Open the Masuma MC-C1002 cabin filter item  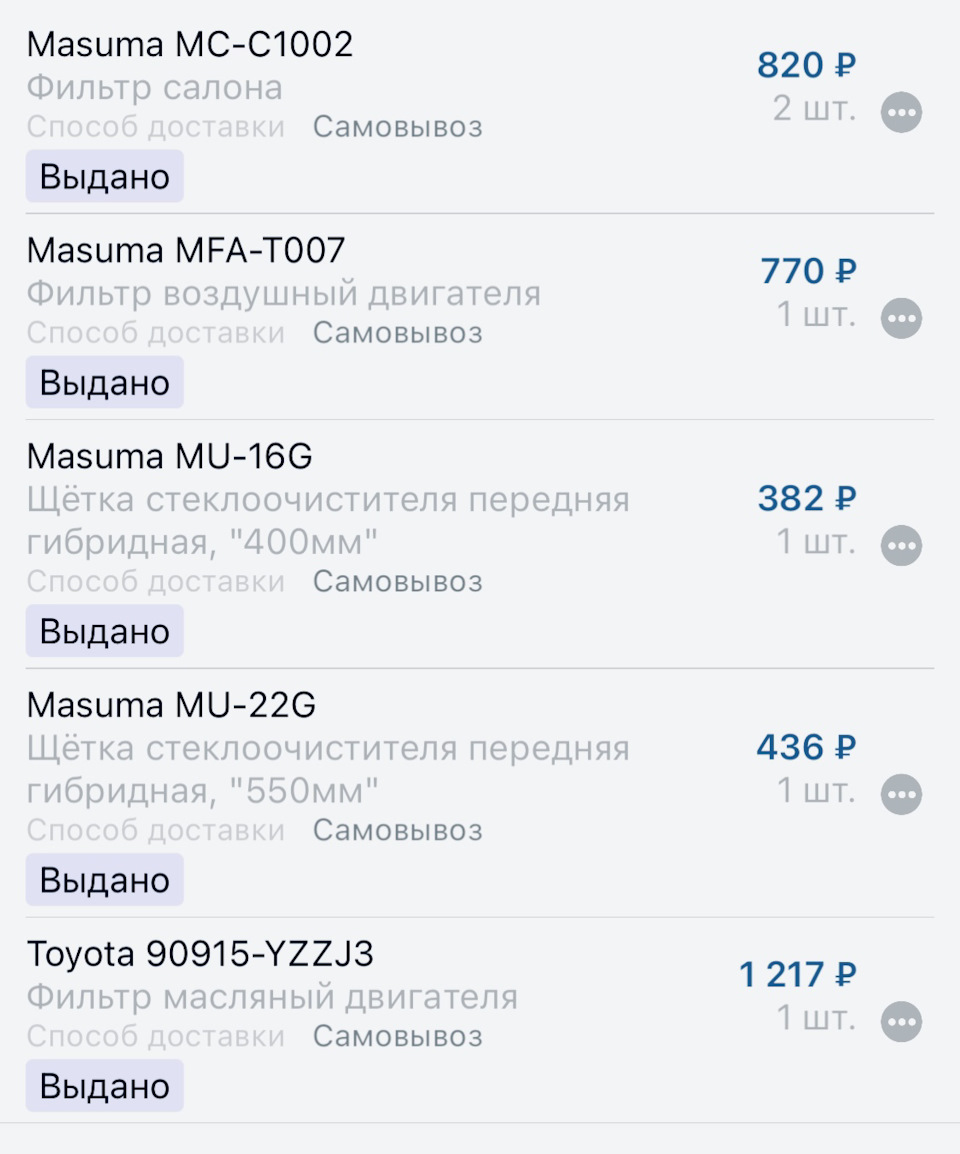tap(190, 46)
